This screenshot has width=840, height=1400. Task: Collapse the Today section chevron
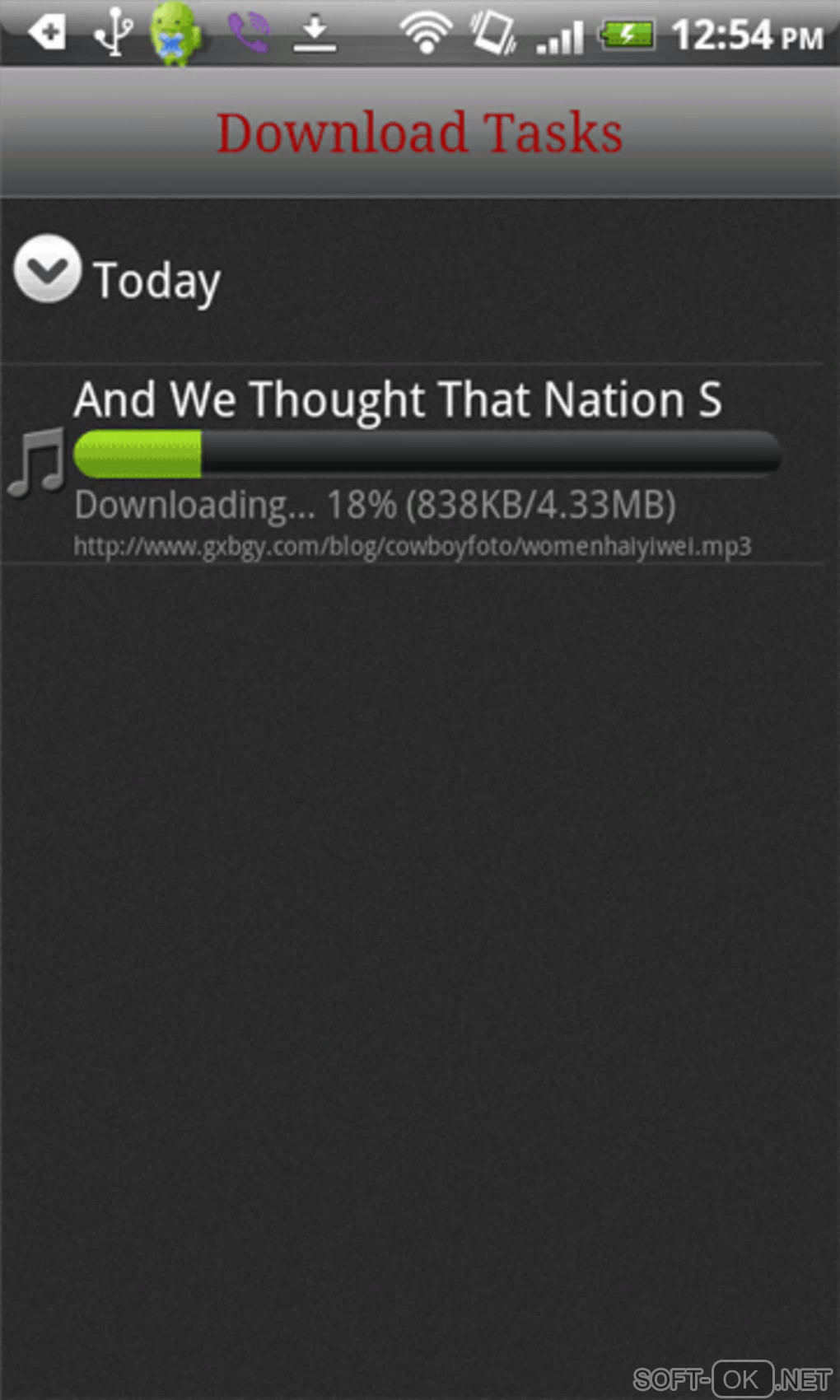click(x=48, y=269)
